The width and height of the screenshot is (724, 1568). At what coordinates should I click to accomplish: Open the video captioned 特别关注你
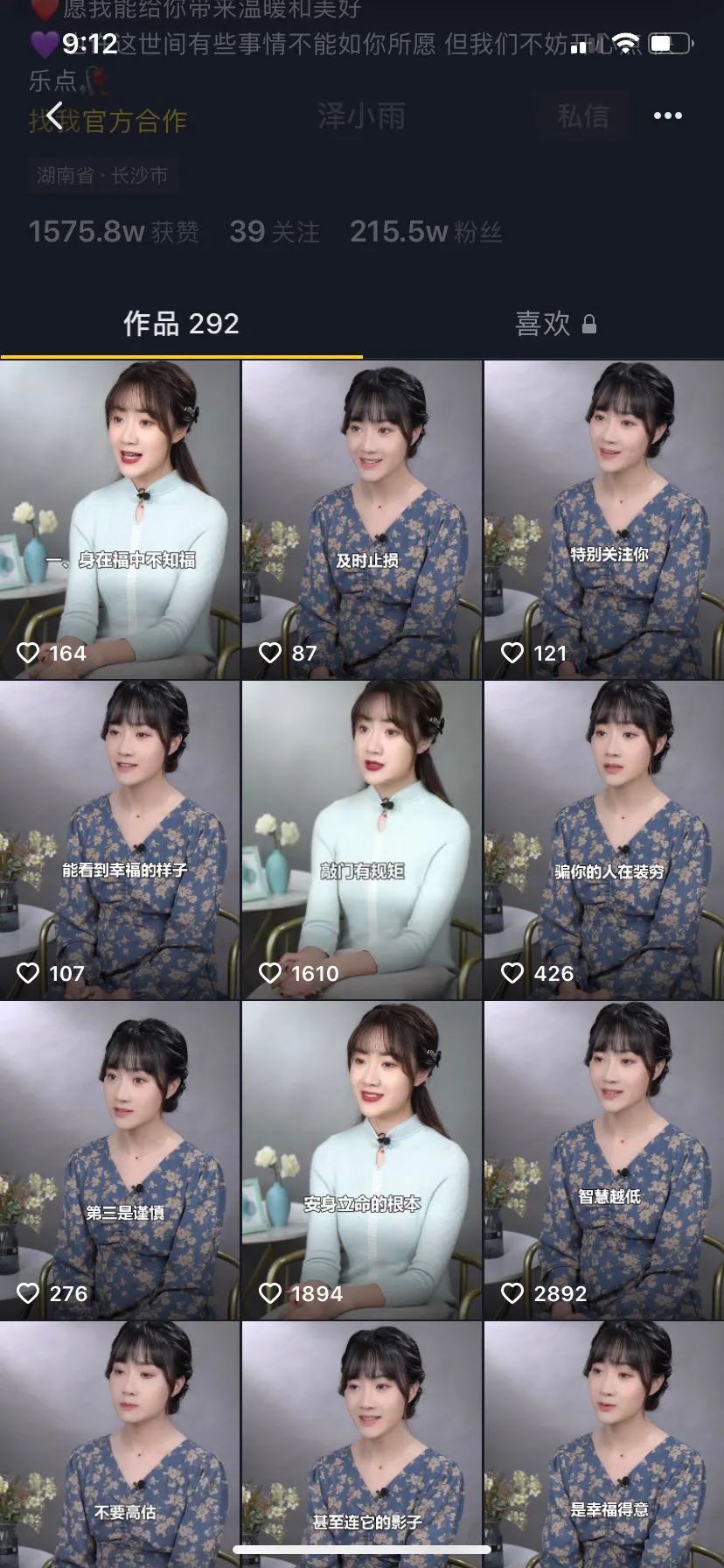pyautogui.click(x=604, y=520)
